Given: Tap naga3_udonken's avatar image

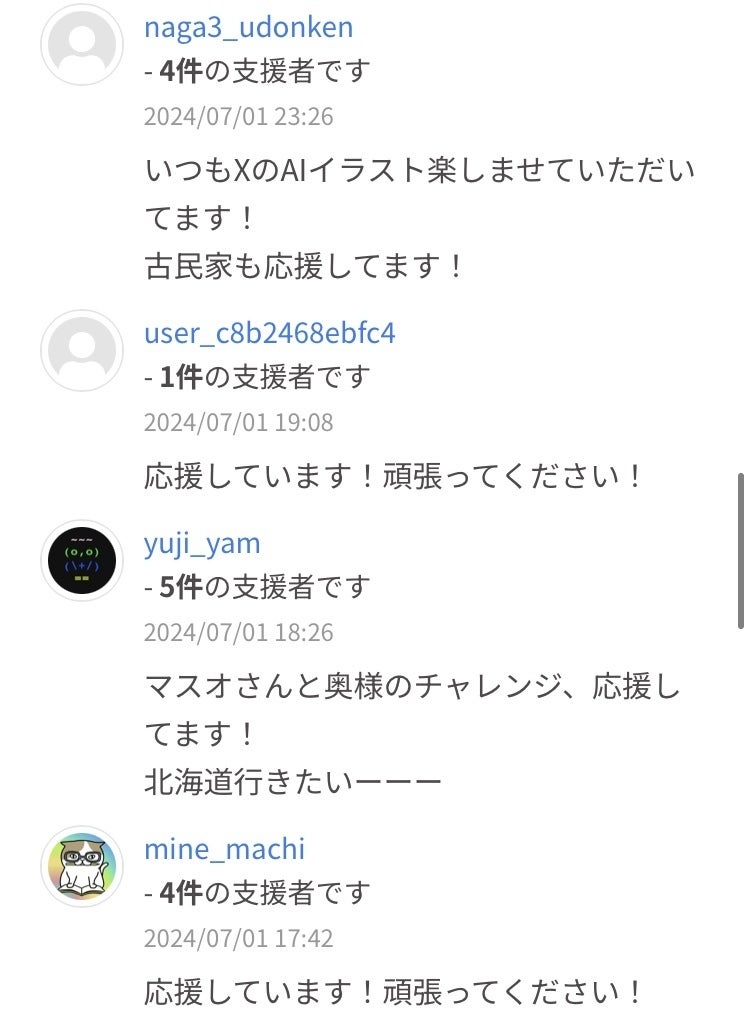Looking at the screenshot, I should 81,44.
